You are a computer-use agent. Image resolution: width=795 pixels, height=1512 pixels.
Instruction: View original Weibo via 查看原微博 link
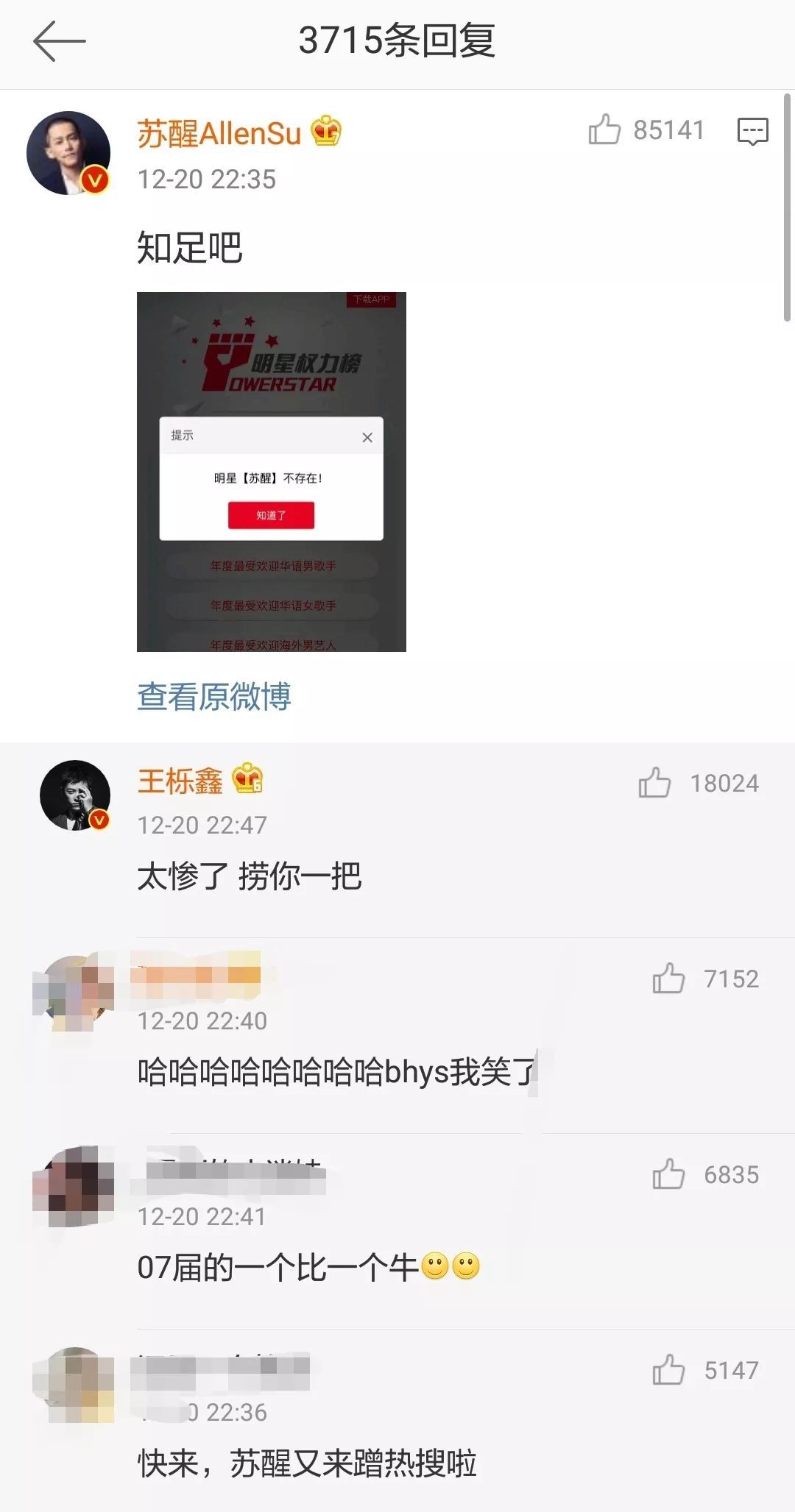click(x=213, y=696)
